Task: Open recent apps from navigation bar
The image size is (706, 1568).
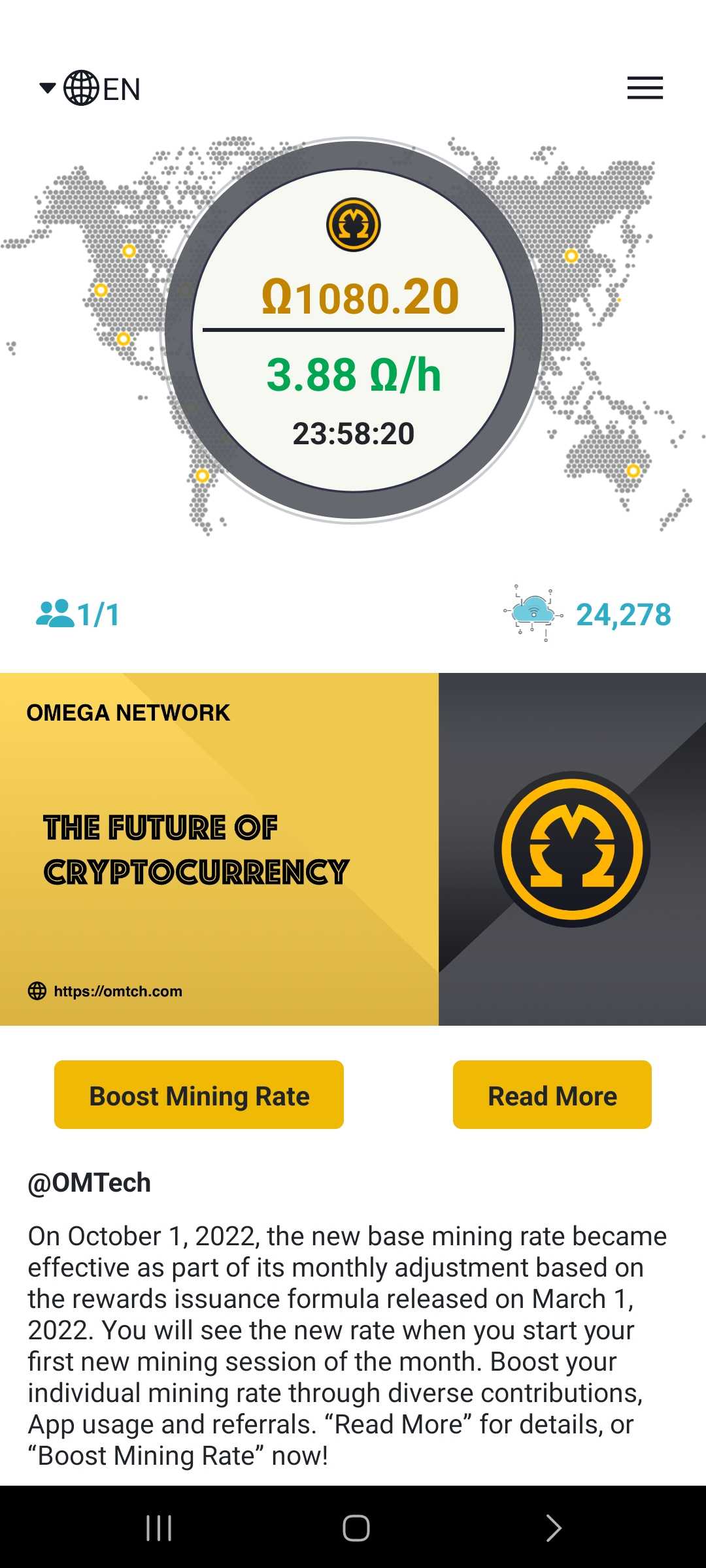Action: tap(159, 1527)
